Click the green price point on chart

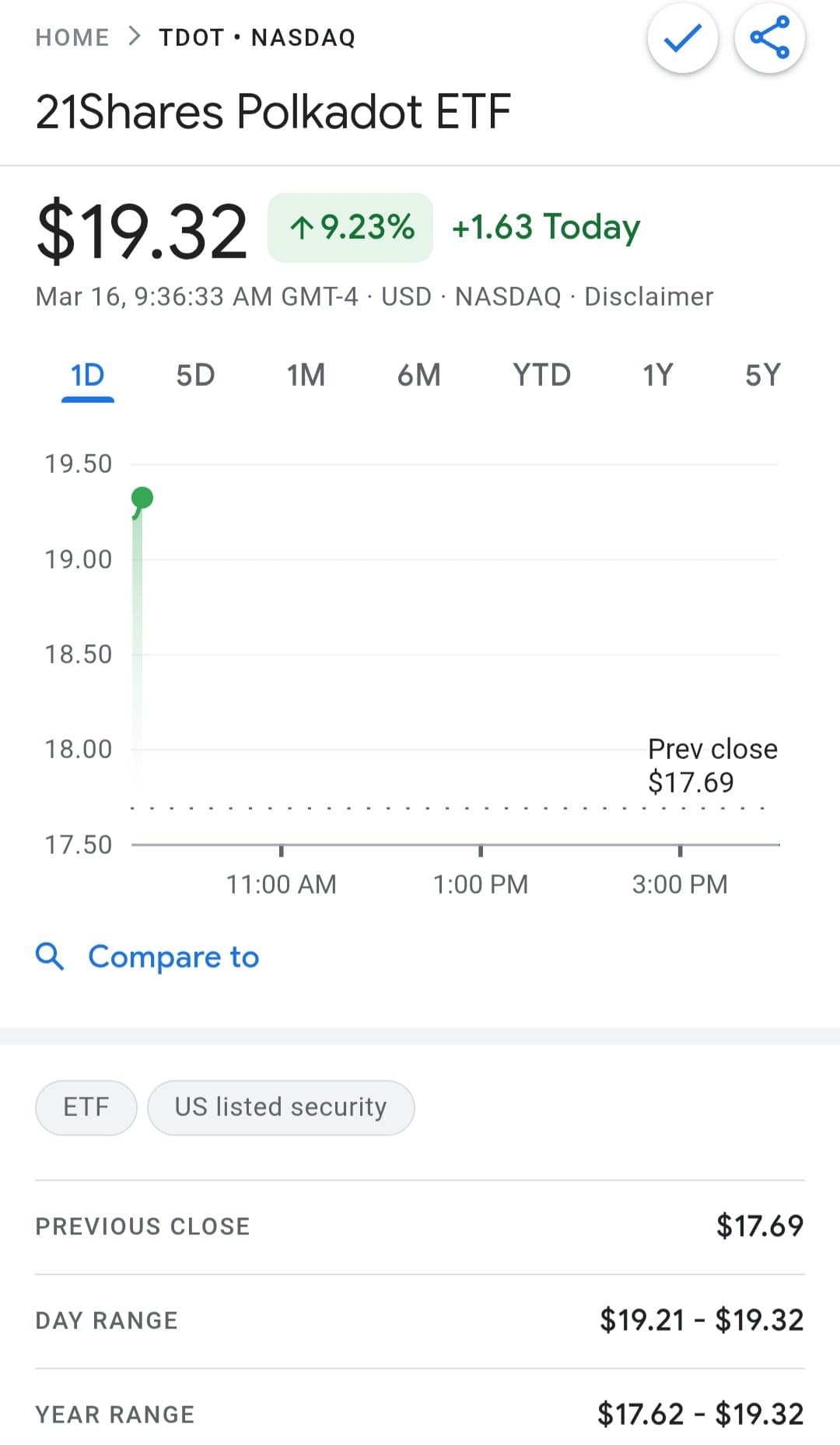(x=141, y=498)
